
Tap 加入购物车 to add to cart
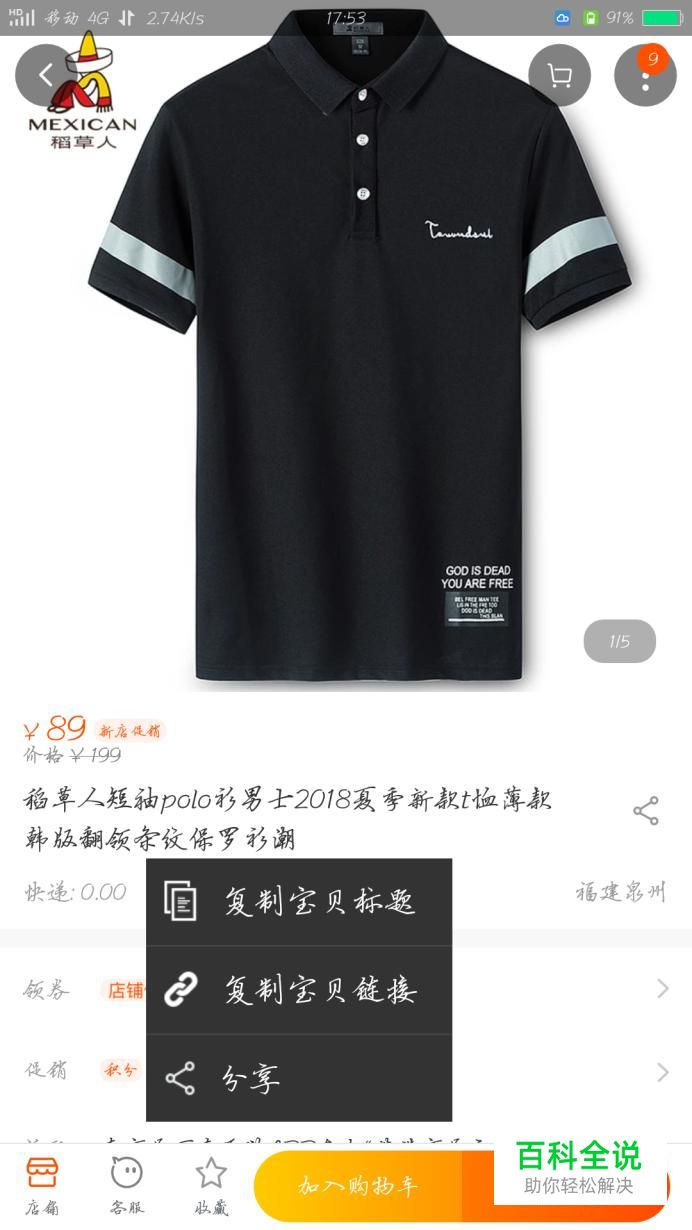(x=358, y=1186)
